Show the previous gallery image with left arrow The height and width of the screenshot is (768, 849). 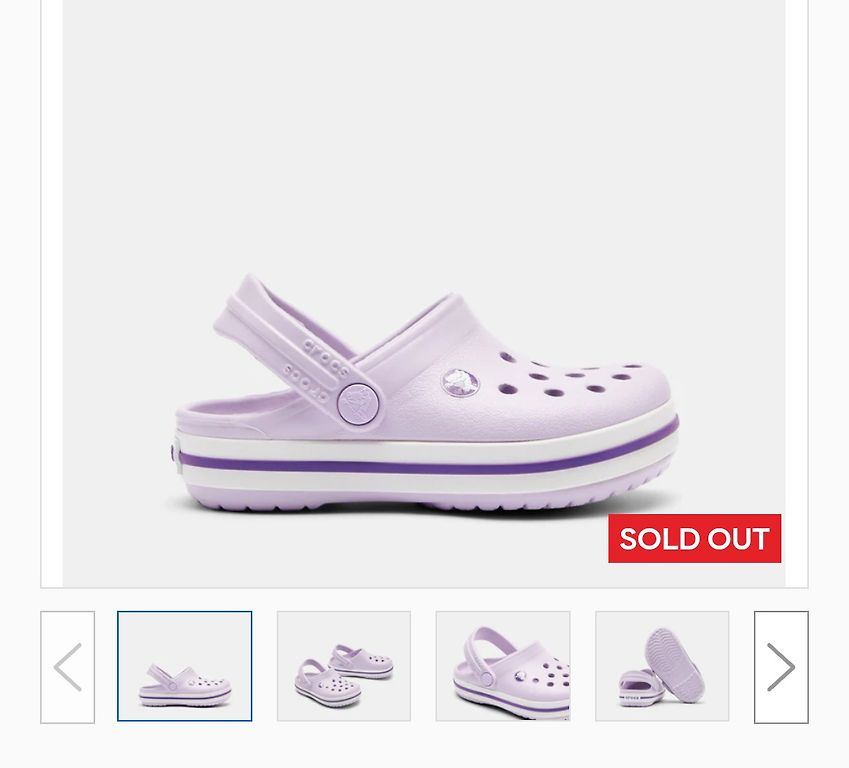(x=68, y=667)
